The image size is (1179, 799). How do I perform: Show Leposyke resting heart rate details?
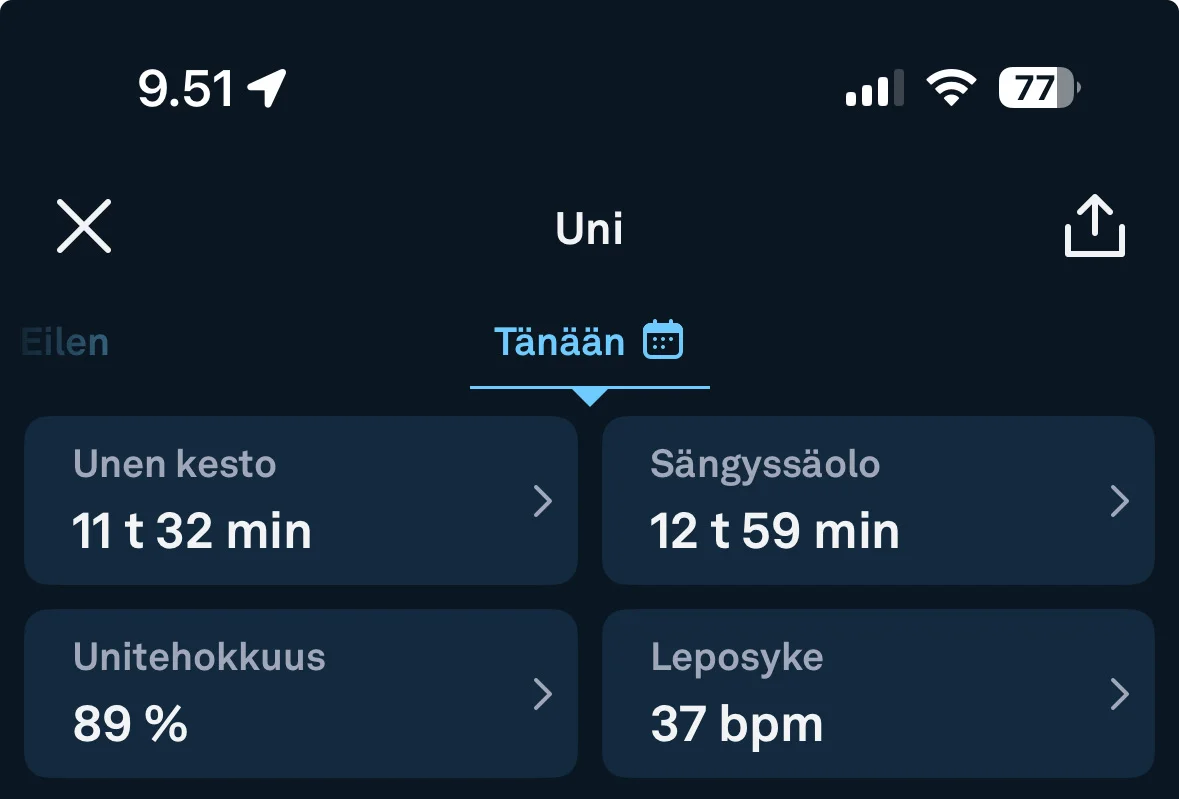[x=878, y=693]
